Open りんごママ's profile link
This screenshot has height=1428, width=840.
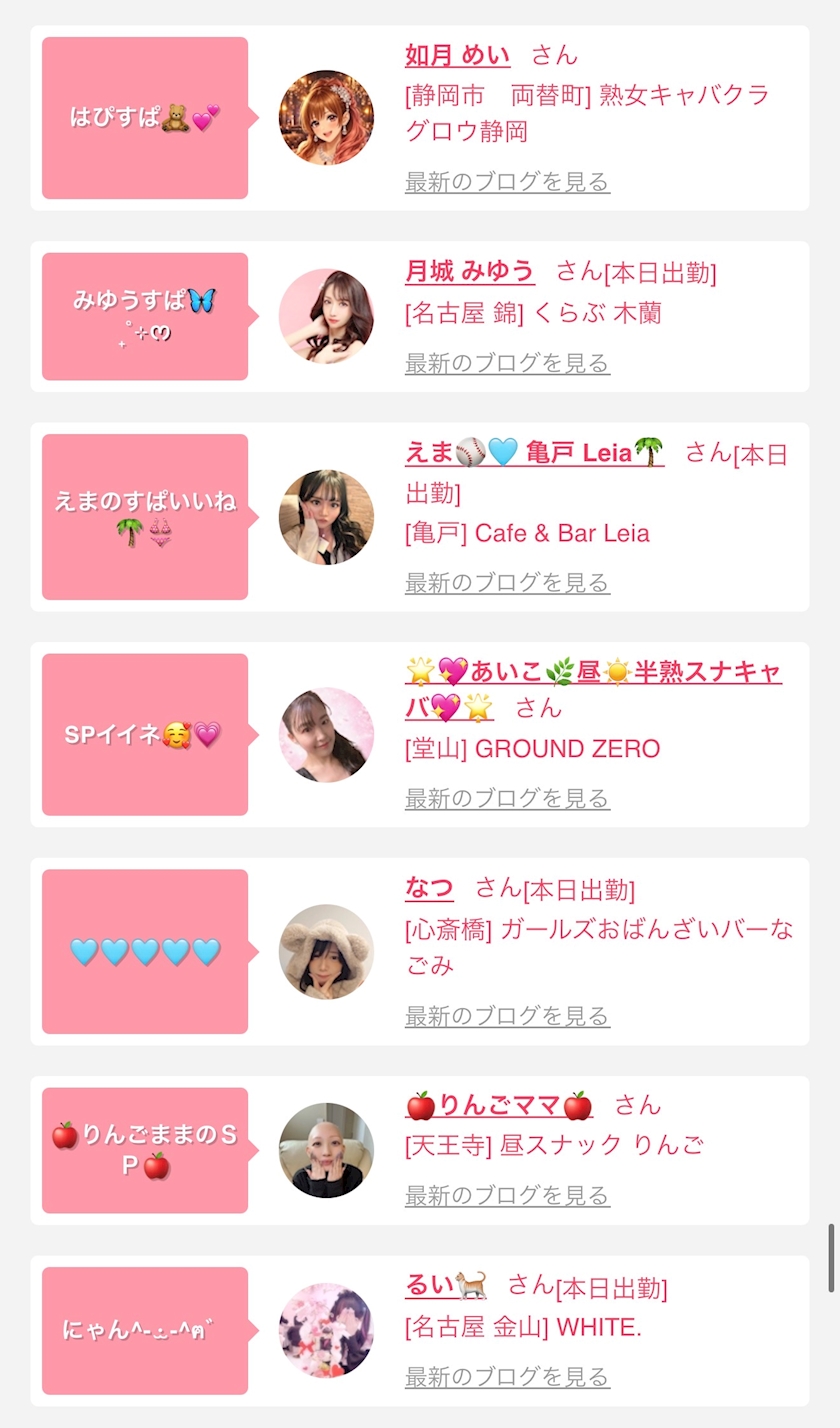point(499,1106)
